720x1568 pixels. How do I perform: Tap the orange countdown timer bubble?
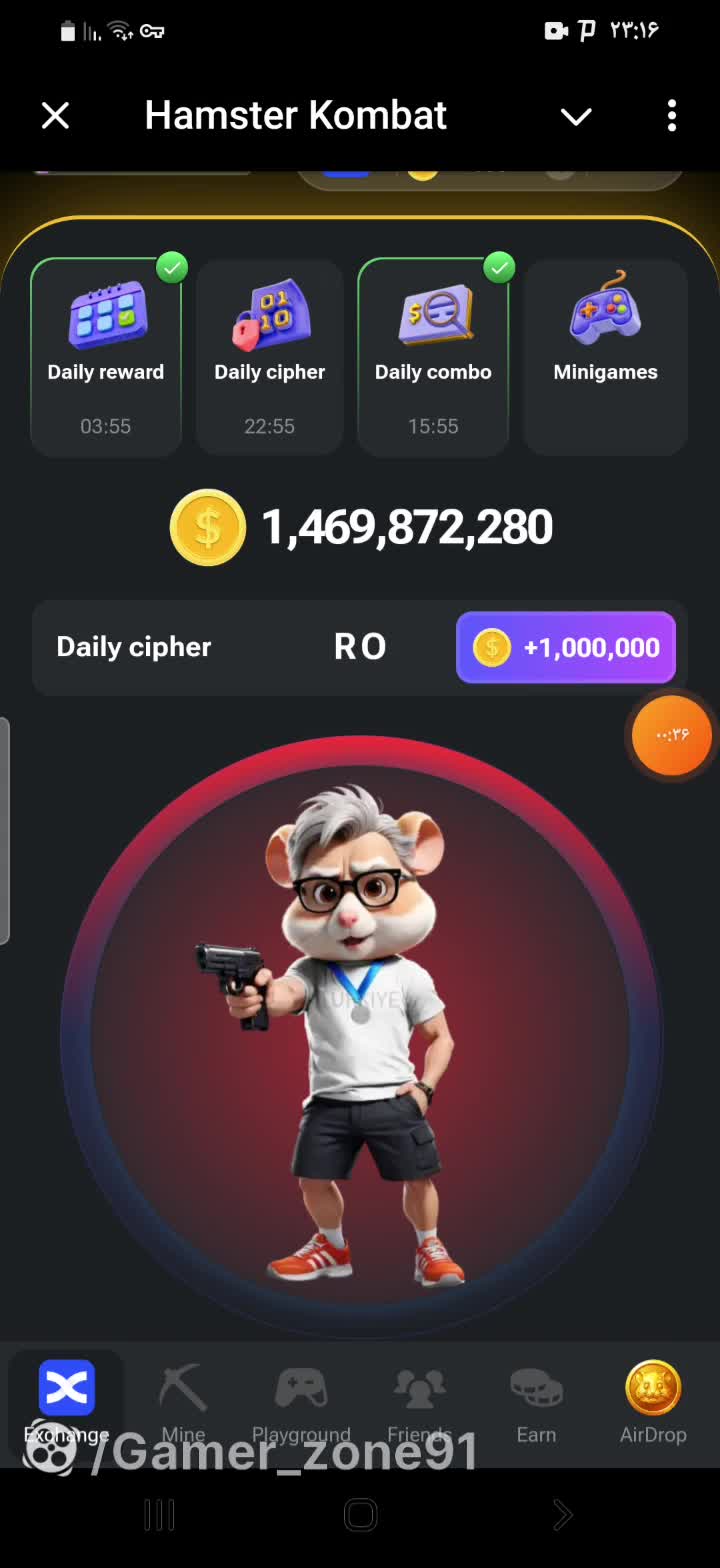pos(672,735)
